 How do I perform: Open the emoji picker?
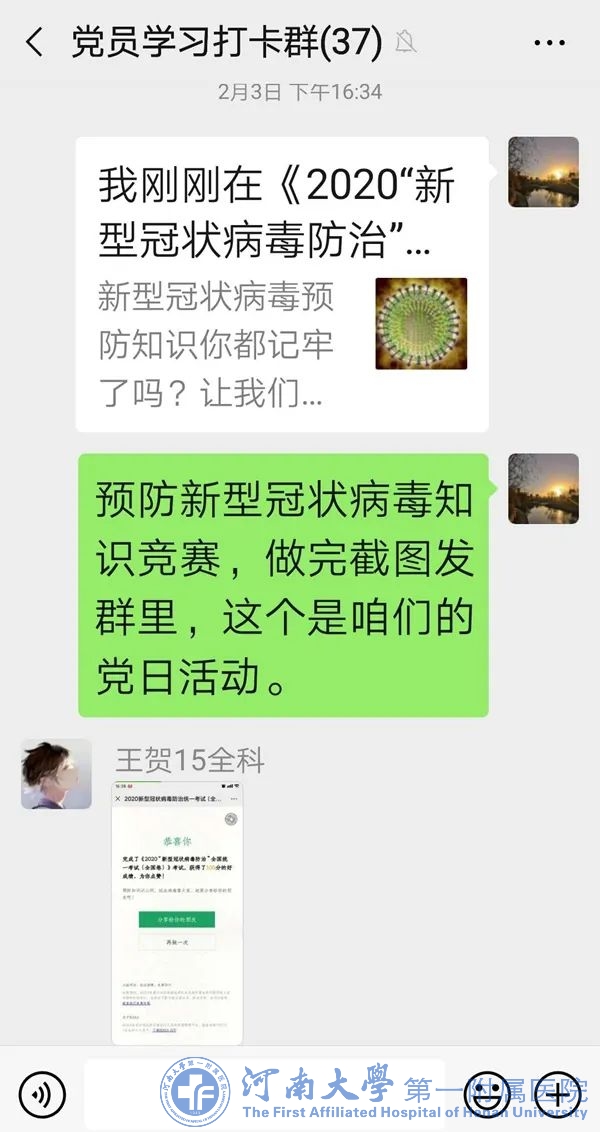(x=488, y=1093)
